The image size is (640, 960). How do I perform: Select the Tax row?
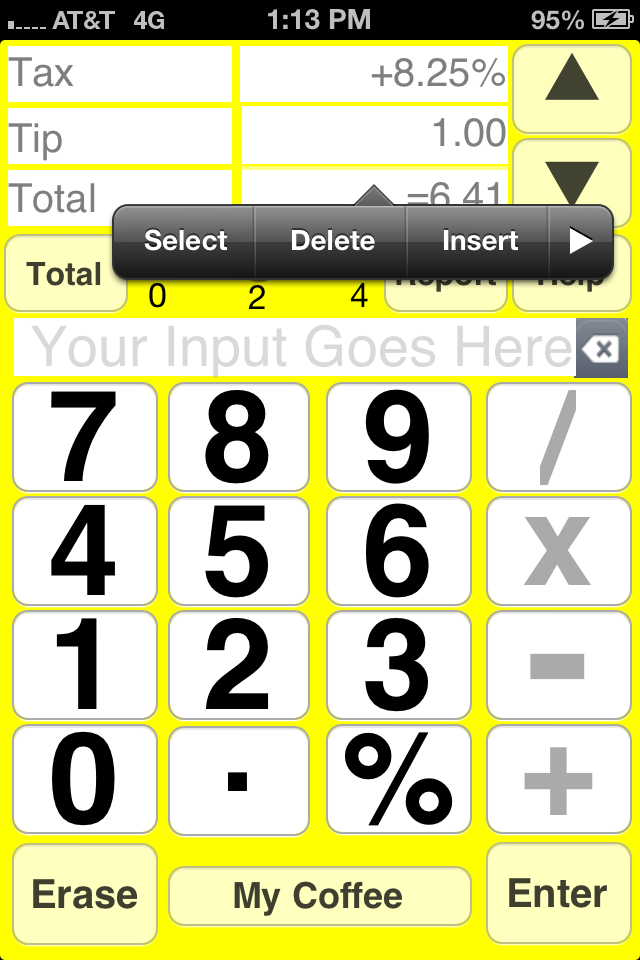tap(120, 73)
